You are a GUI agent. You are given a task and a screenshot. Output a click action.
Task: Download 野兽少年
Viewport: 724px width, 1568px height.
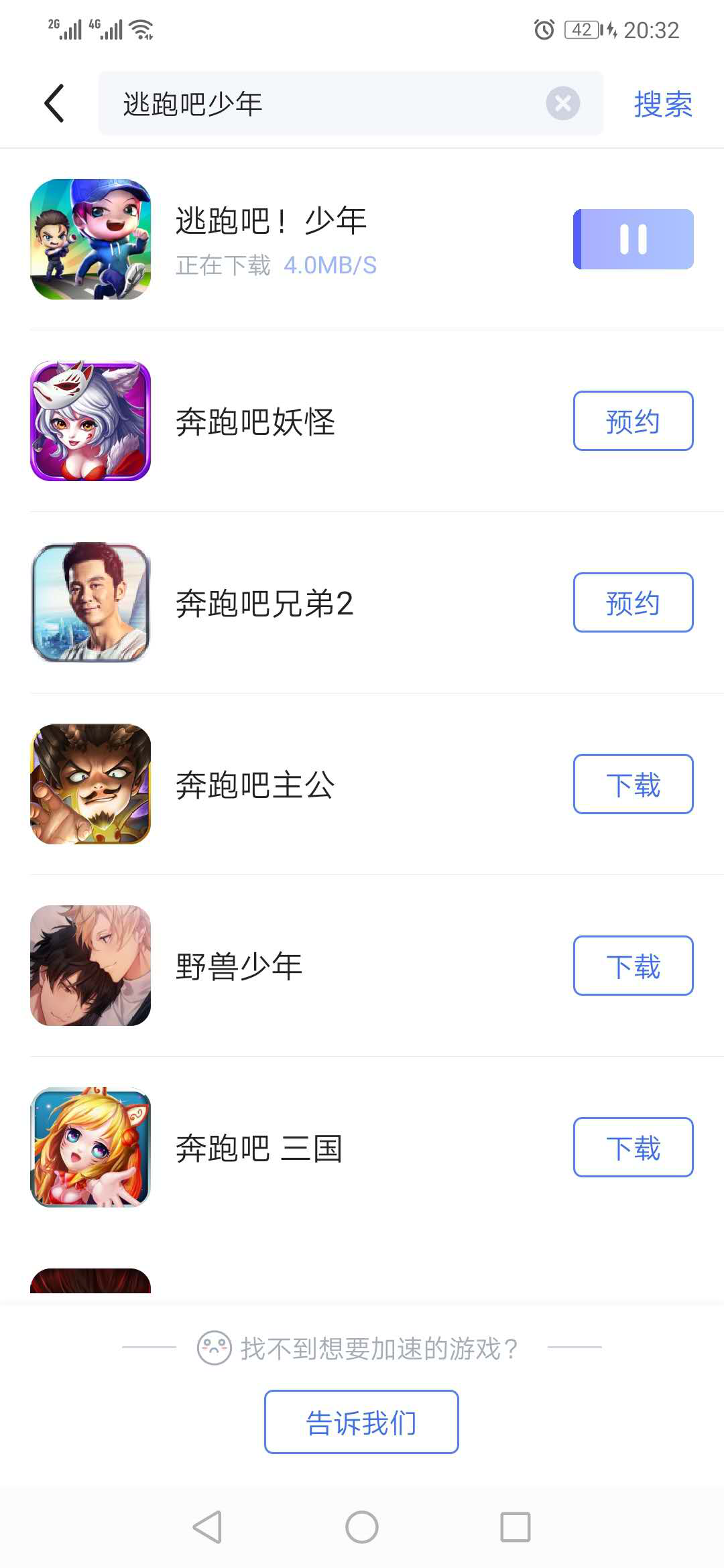pos(633,966)
